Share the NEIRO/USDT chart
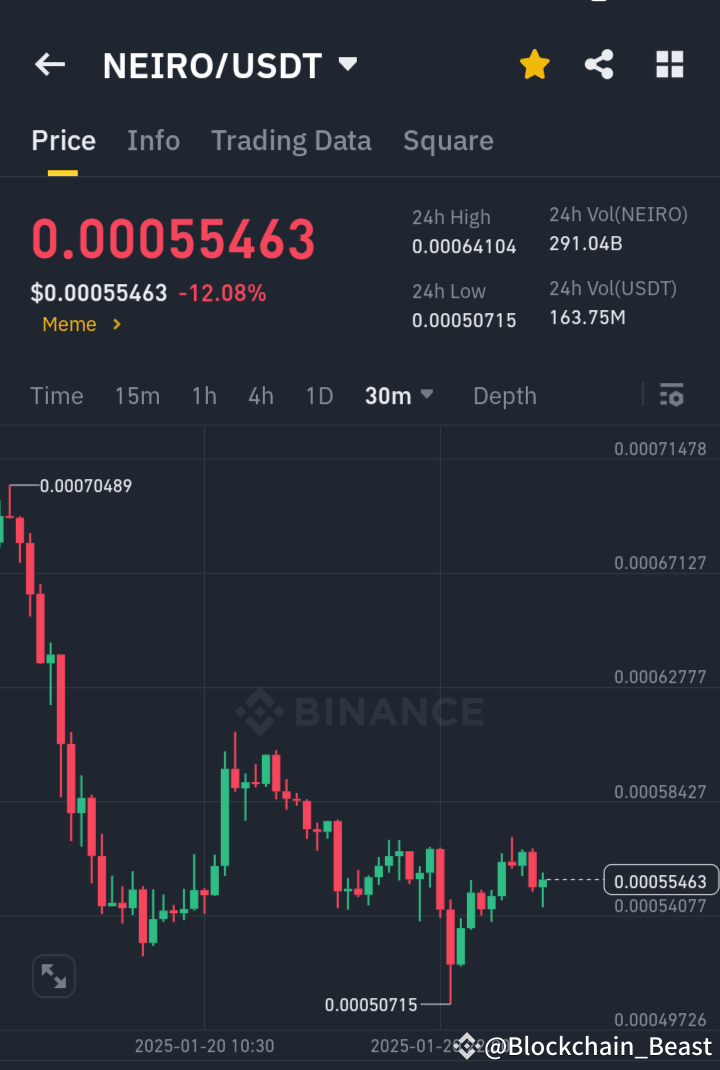Image resolution: width=720 pixels, height=1070 pixels. (x=599, y=64)
